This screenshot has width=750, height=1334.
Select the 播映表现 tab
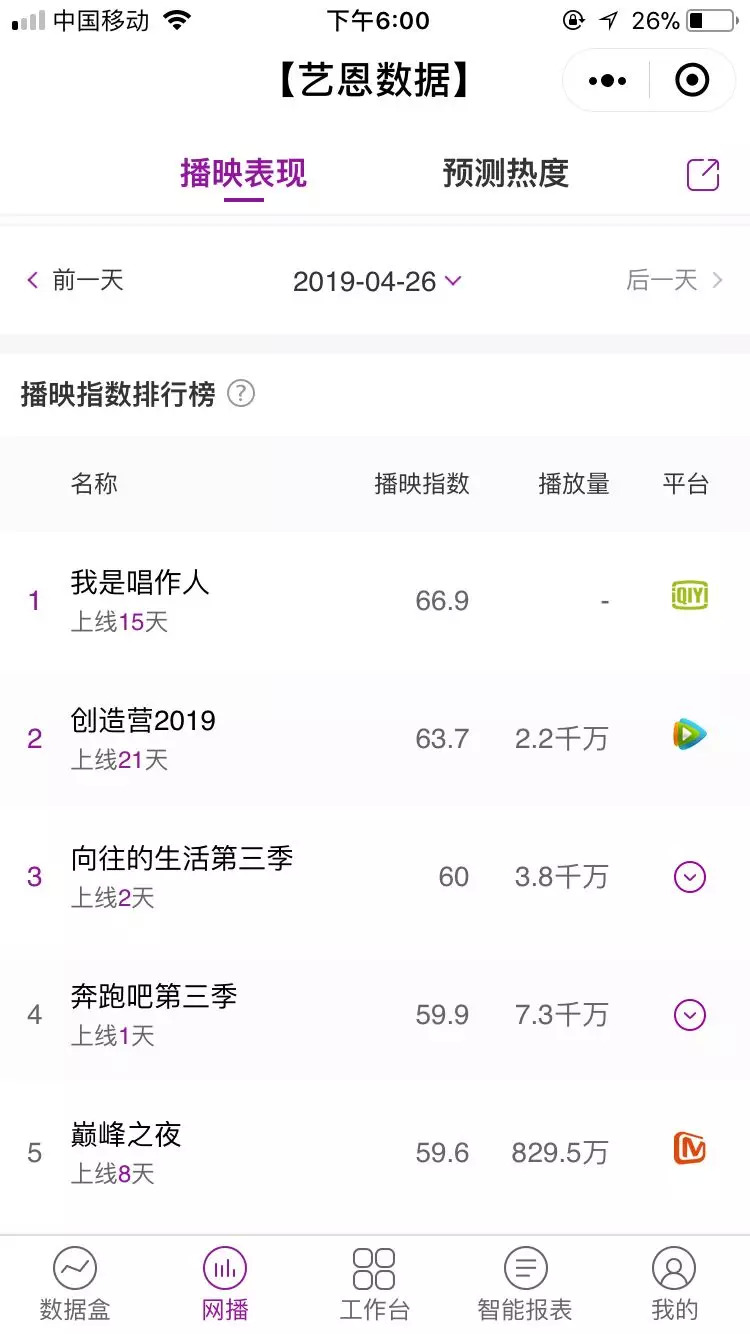[243, 174]
